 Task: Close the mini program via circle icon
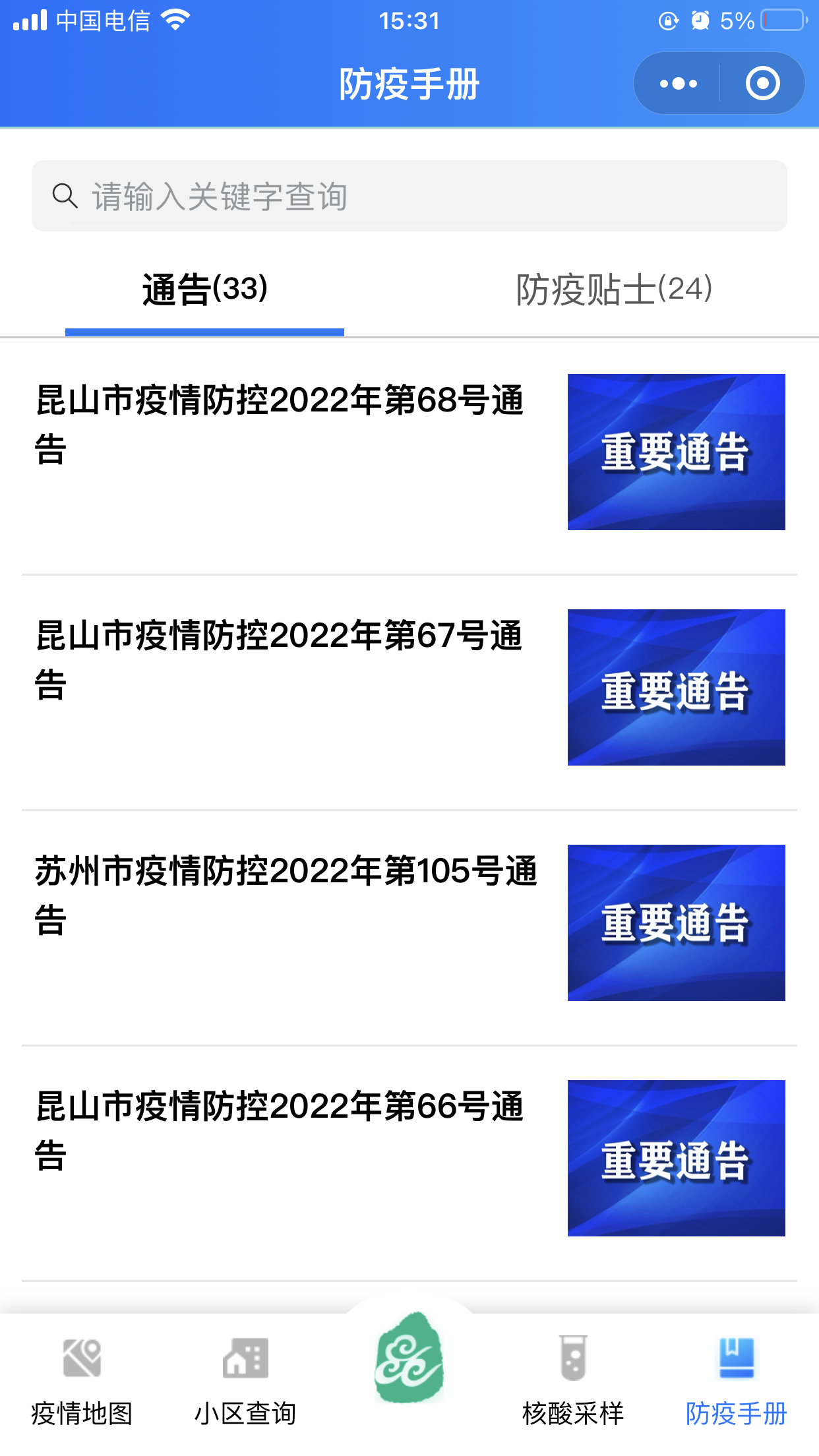[x=762, y=84]
